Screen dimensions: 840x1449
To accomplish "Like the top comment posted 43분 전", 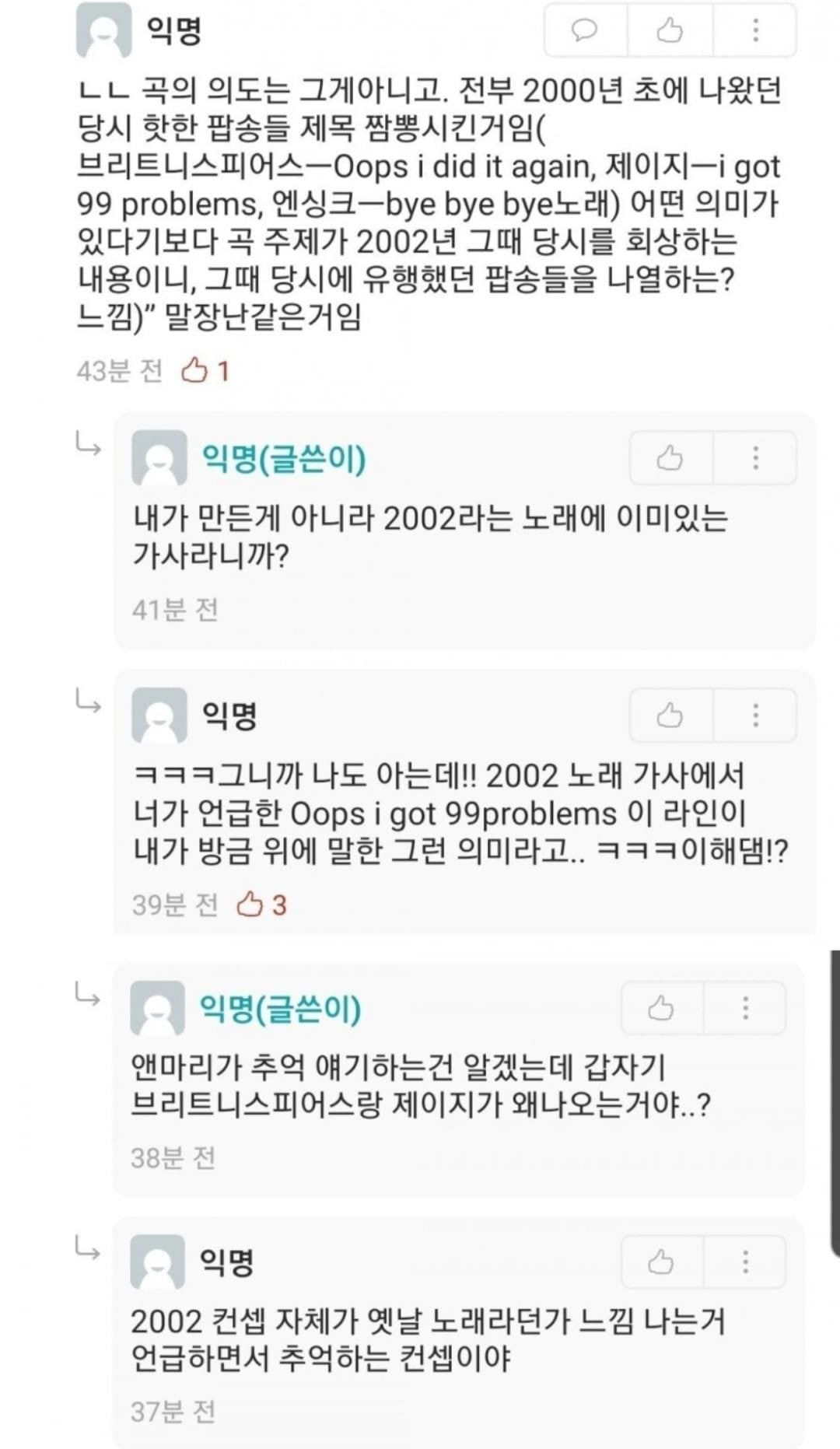I will (670, 30).
